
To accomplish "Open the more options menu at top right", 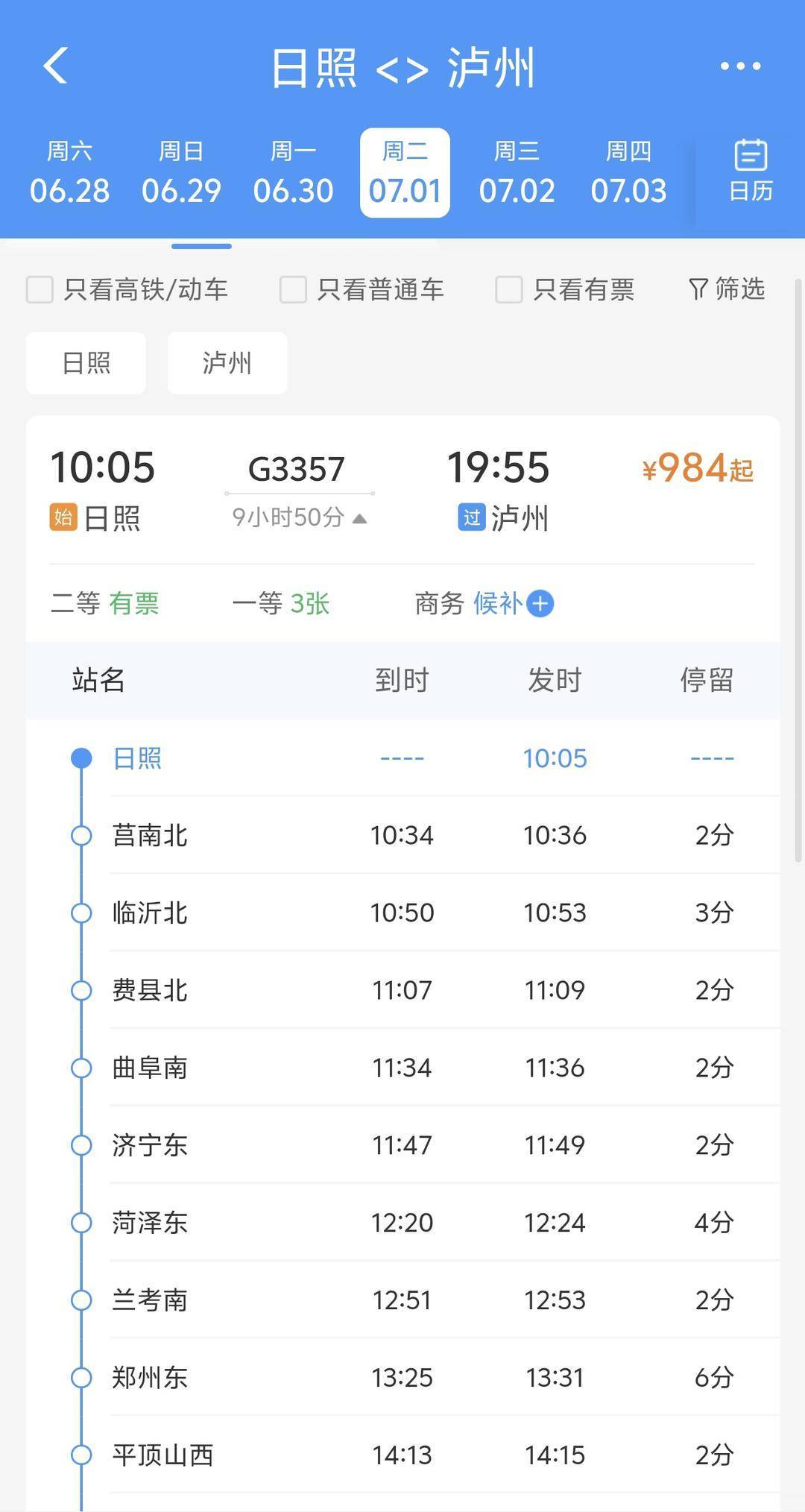I will point(739,66).
